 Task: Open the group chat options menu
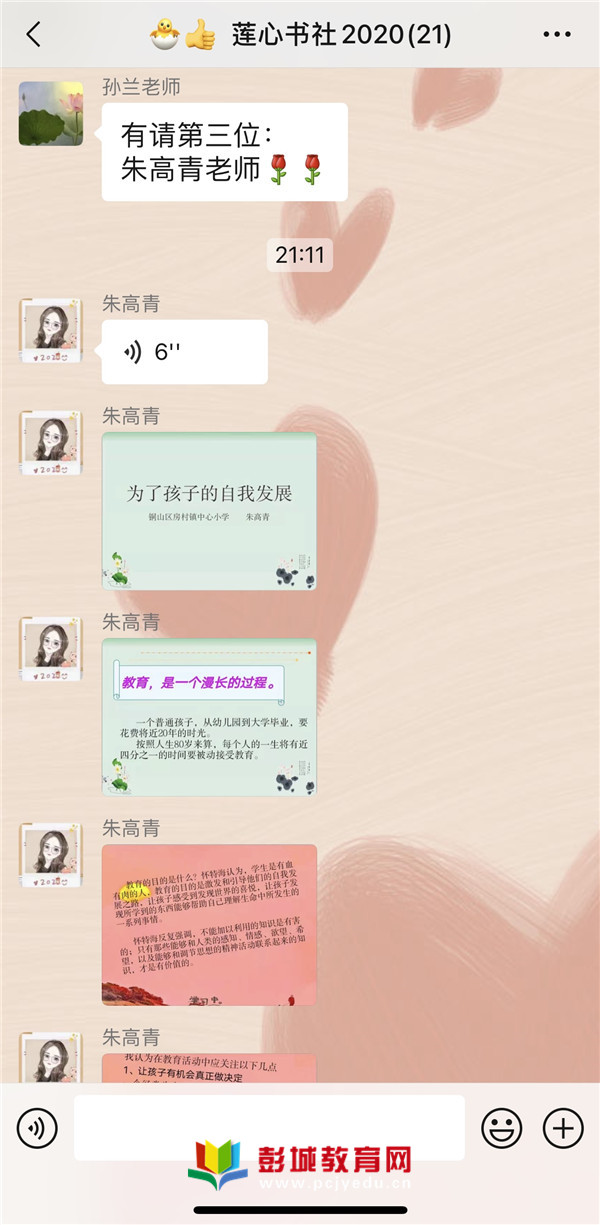556,35
